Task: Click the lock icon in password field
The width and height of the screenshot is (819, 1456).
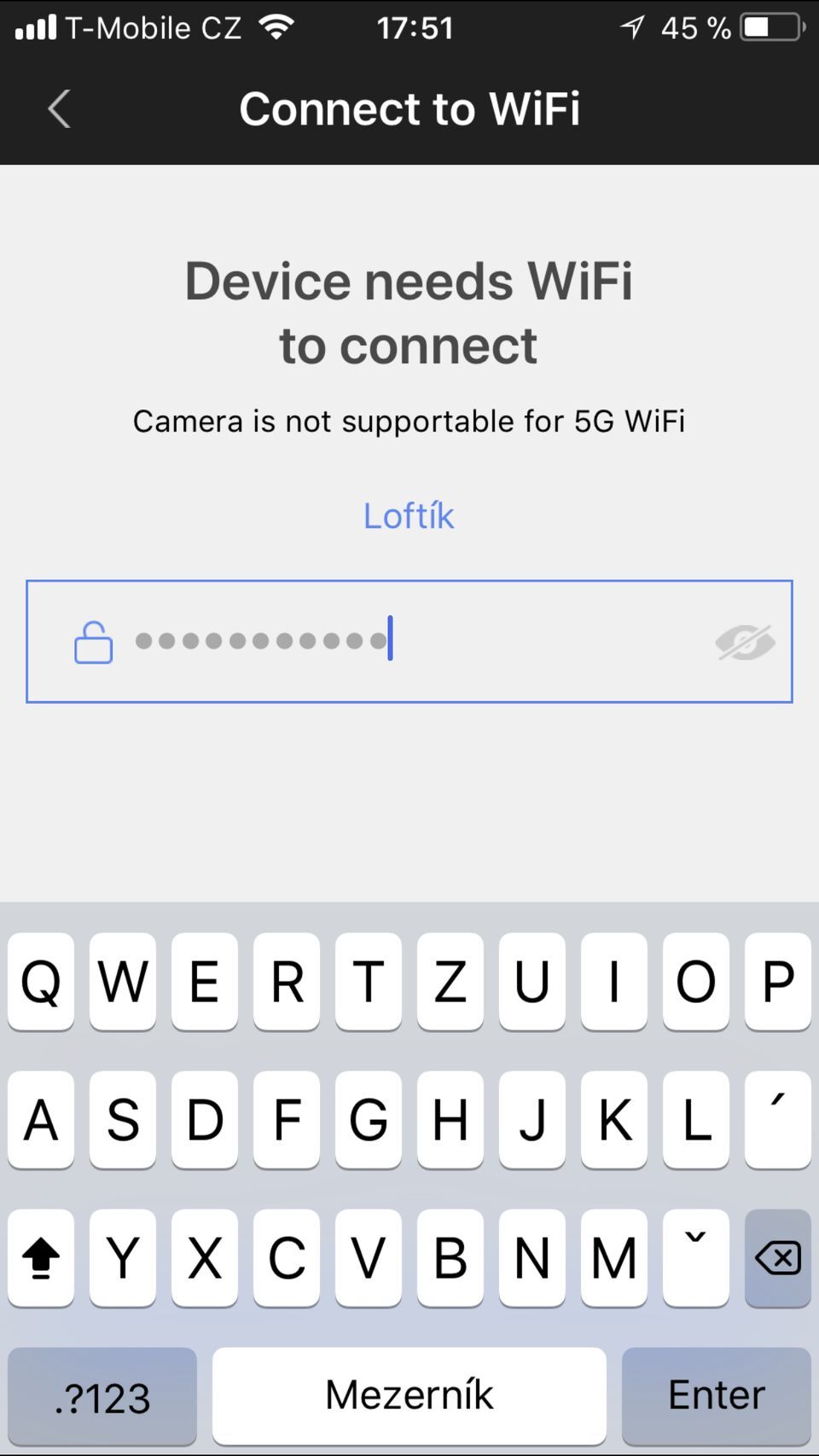Action: pyautogui.click(x=94, y=641)
